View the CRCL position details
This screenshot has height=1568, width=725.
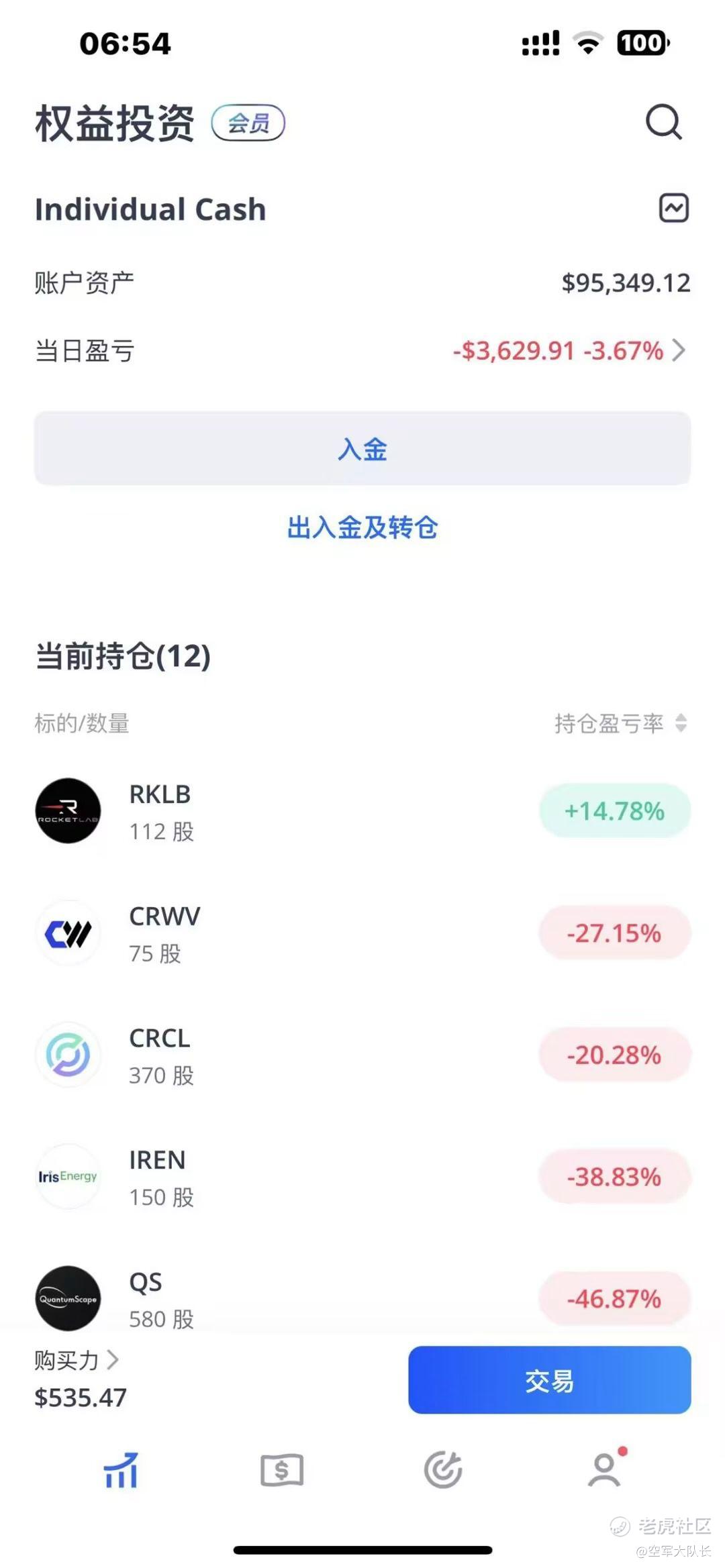(362, 1055)
